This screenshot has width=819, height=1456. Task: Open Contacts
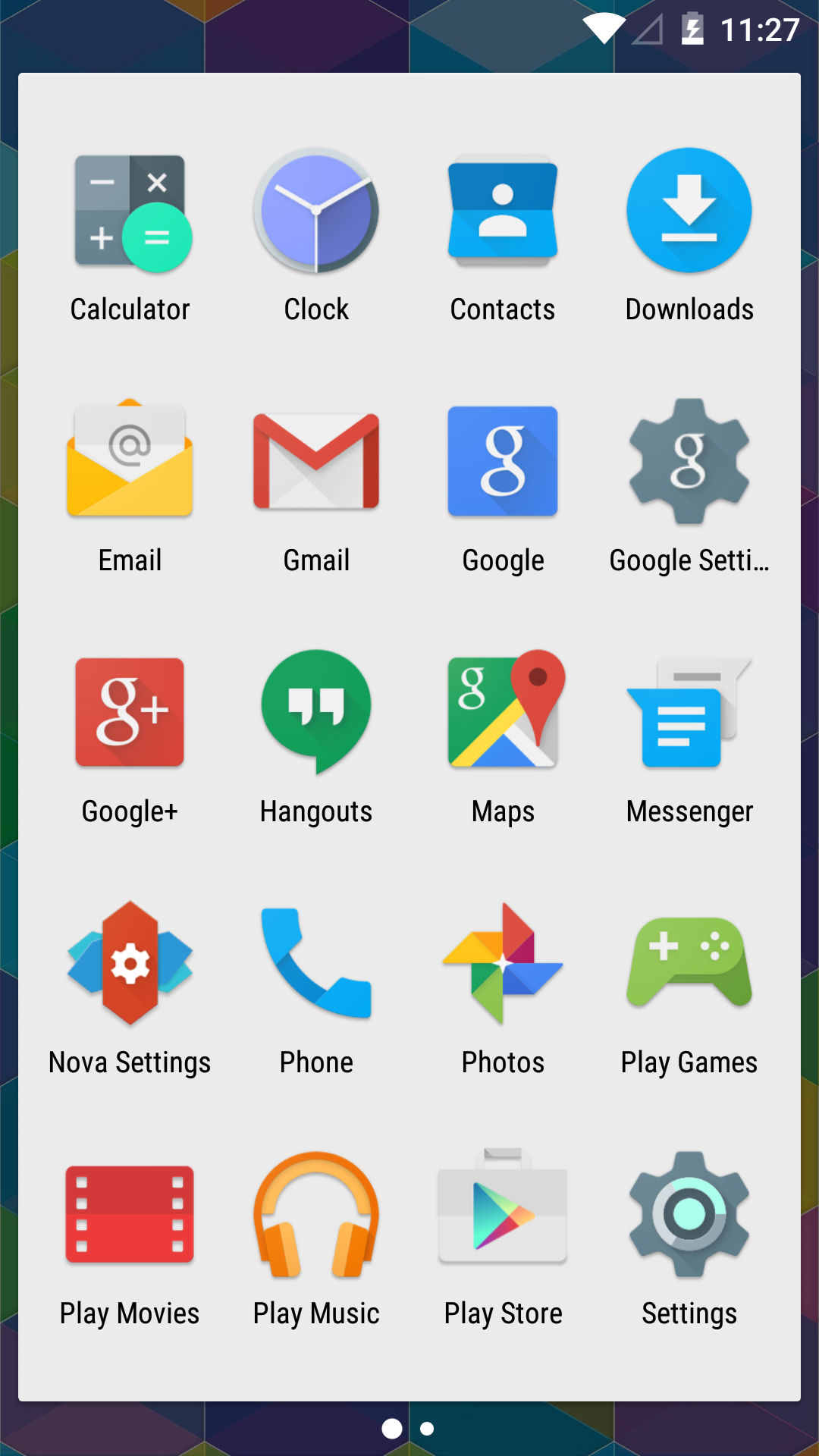click(x=503, y=212)
